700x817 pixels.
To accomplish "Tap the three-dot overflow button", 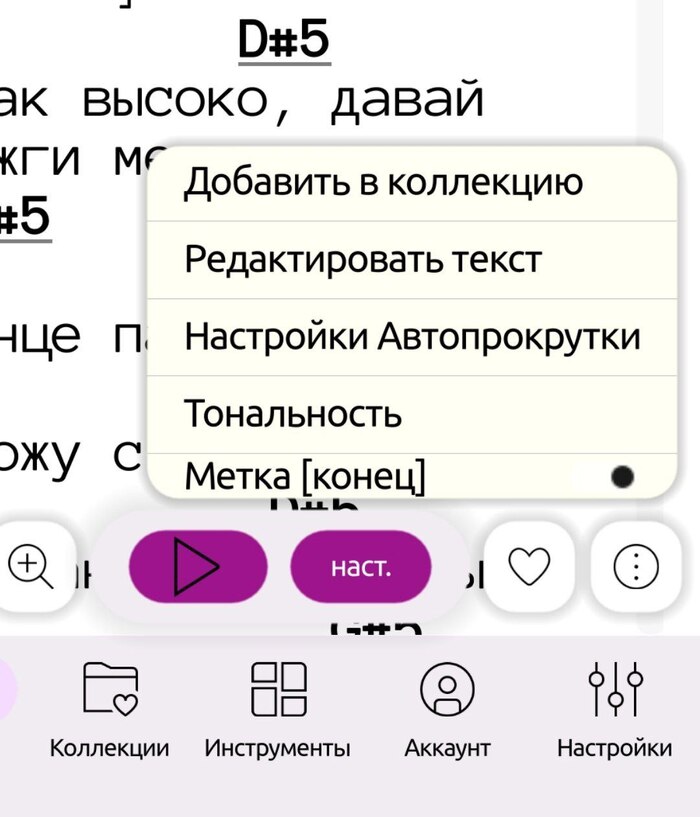I will point(636,567).
